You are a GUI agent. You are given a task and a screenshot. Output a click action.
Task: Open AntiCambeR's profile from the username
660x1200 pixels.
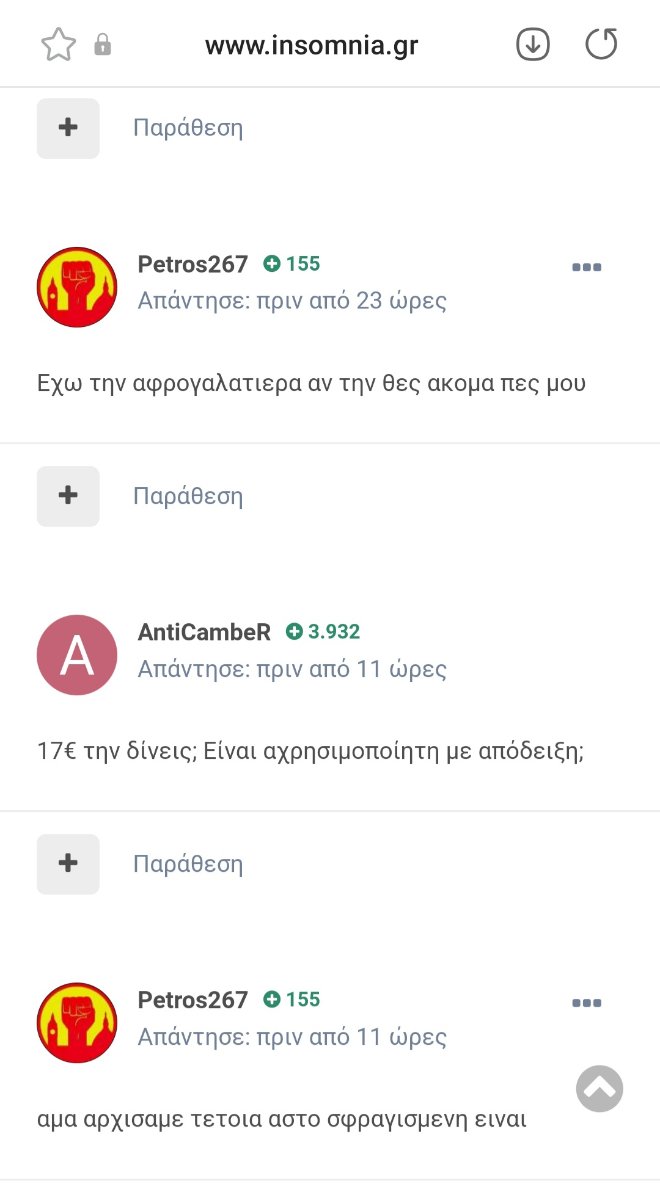click(204, 632)
